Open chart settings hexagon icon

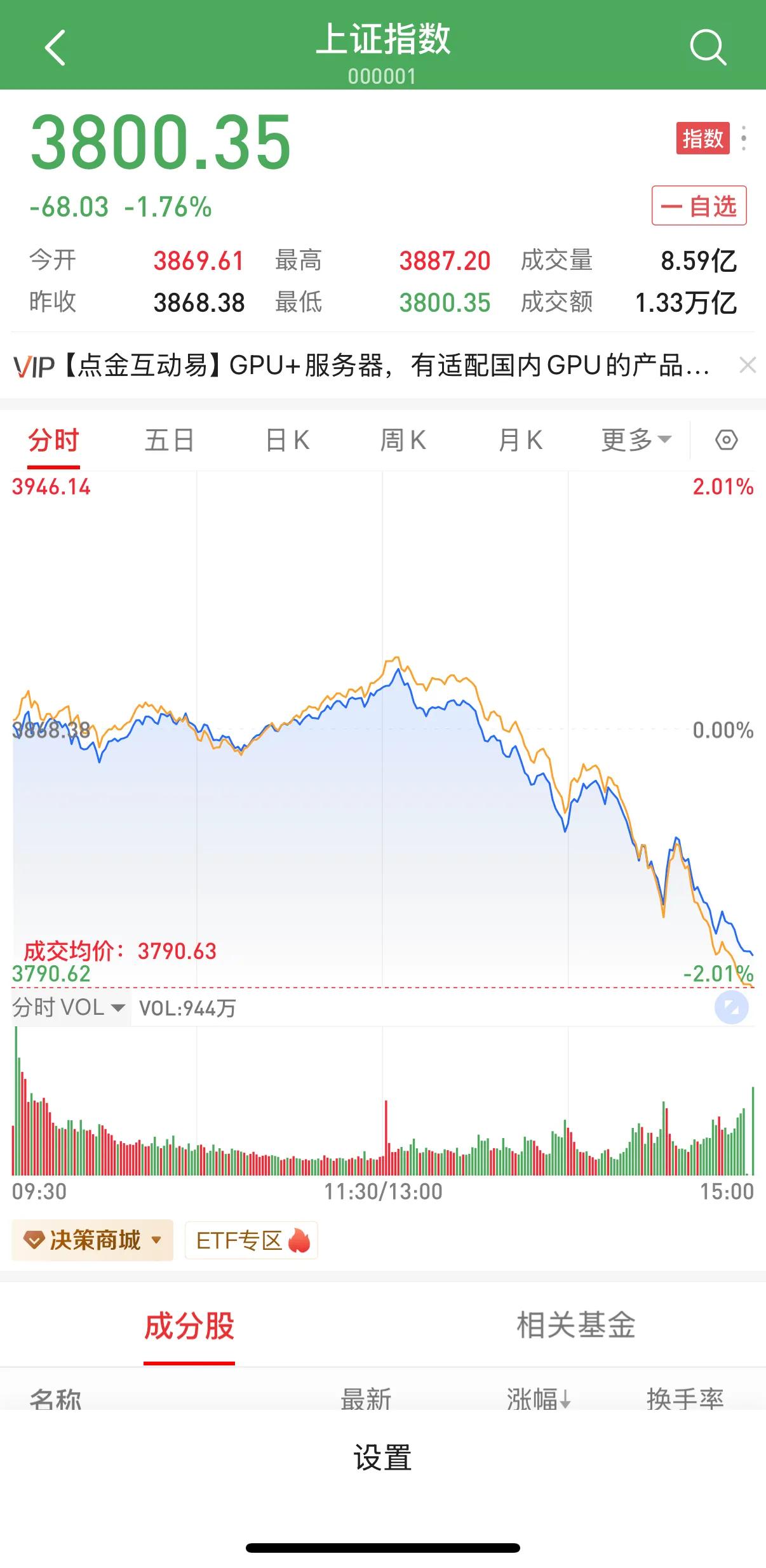tap(727, 440)
